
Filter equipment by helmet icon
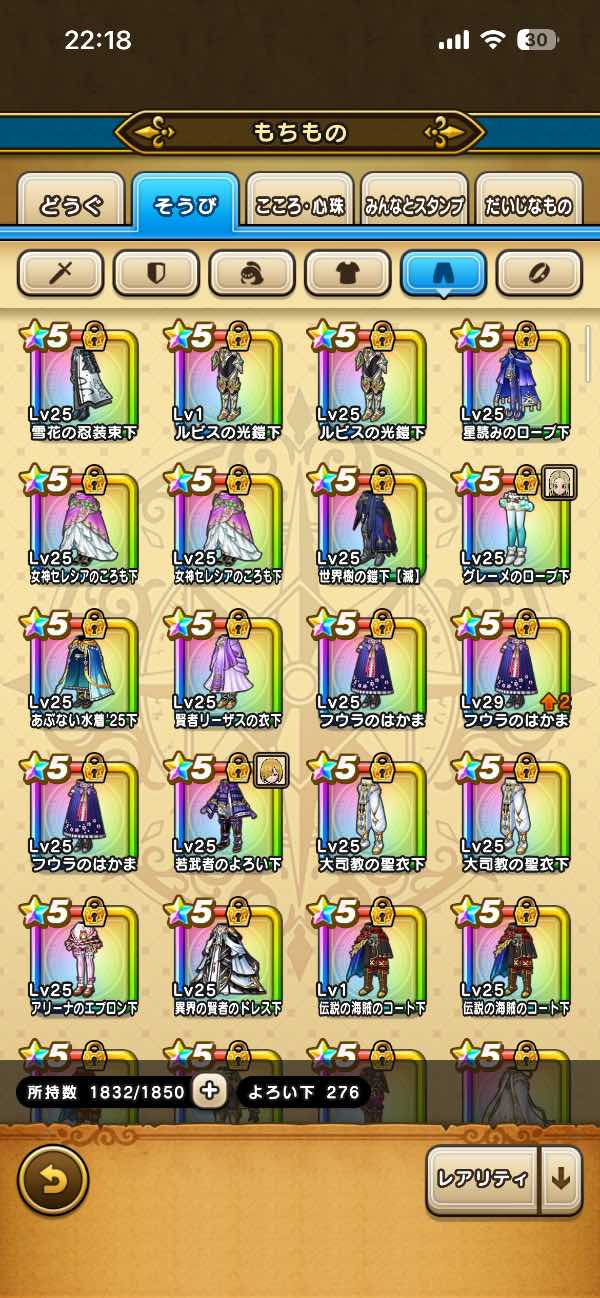[252, 272]
